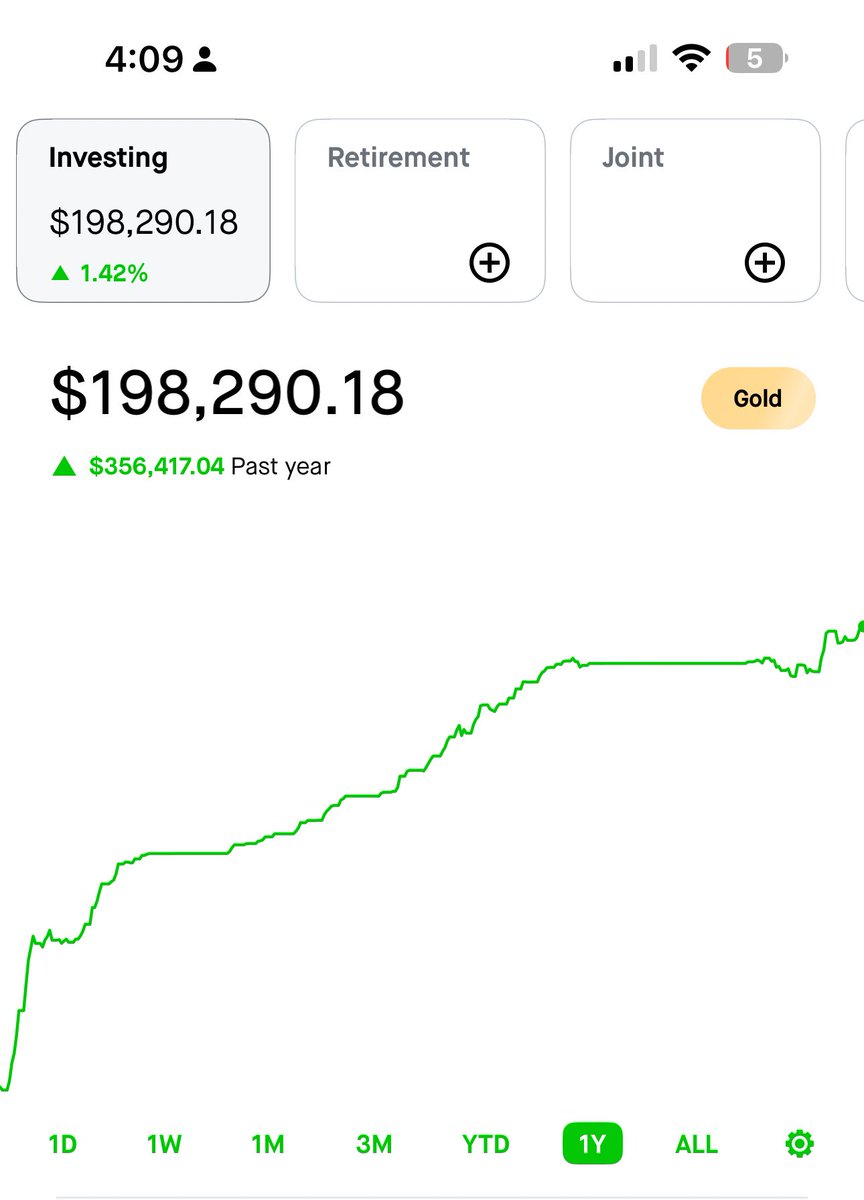Show the 3M chart range

pos(374,1144)
